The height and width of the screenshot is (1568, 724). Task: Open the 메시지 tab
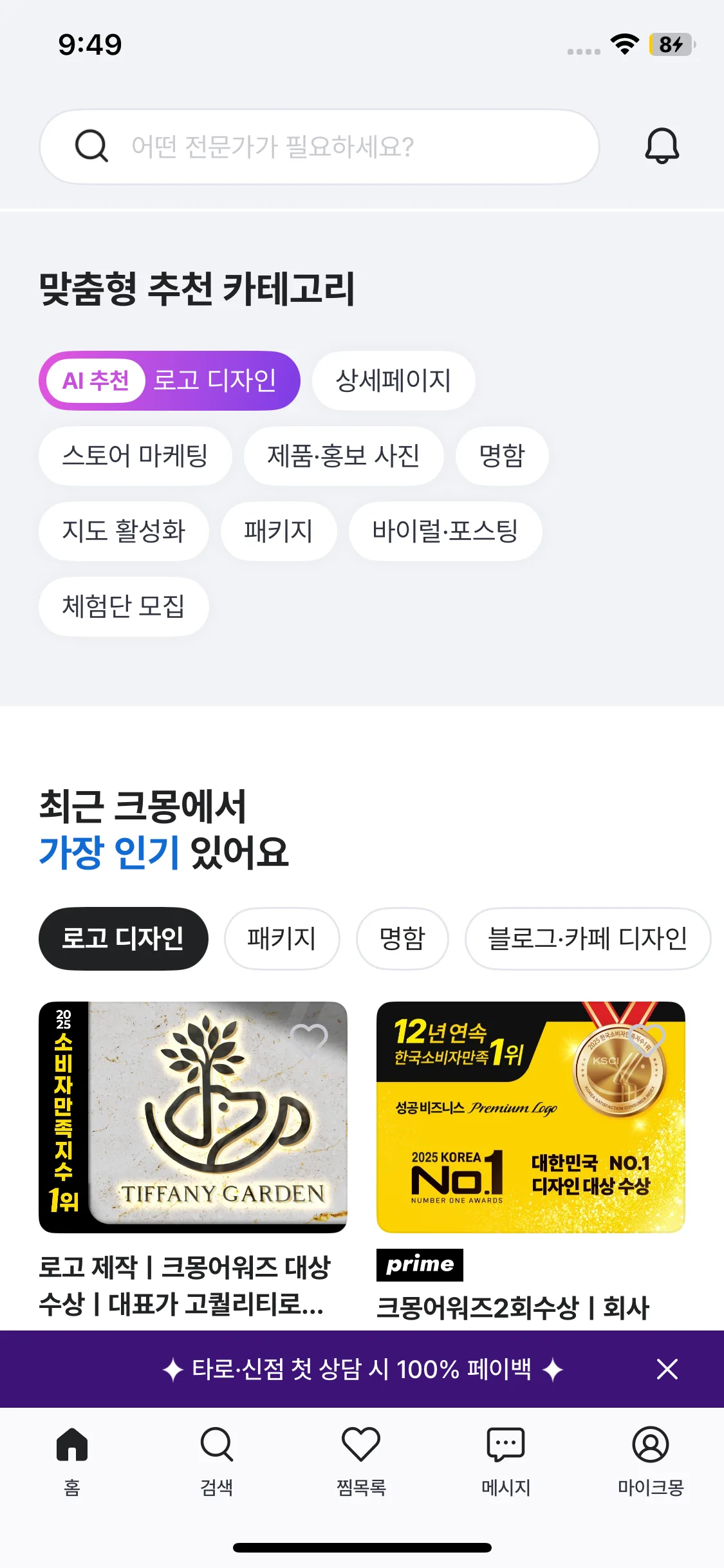pos(506,1461)
